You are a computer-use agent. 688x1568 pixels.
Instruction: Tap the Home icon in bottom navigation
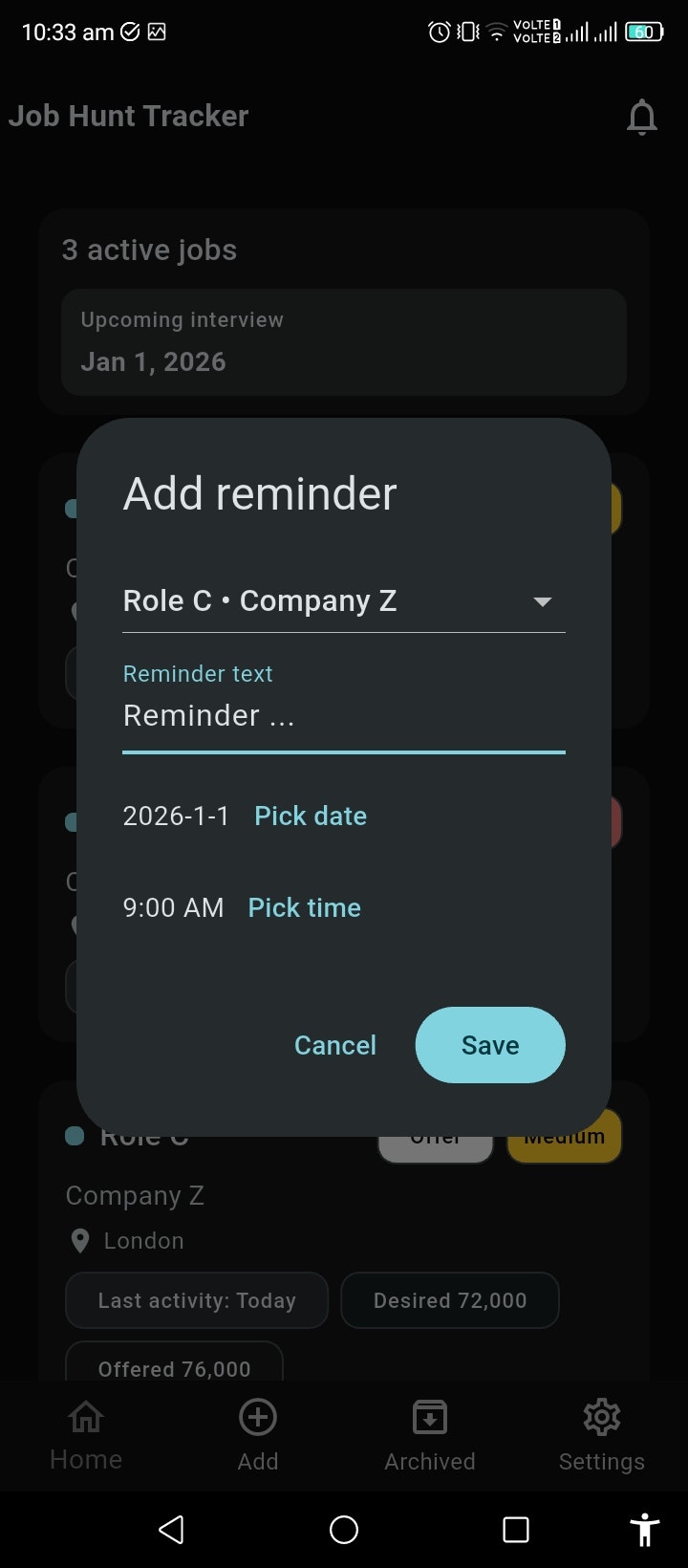pyautogui.click(x=86, y=1417)
